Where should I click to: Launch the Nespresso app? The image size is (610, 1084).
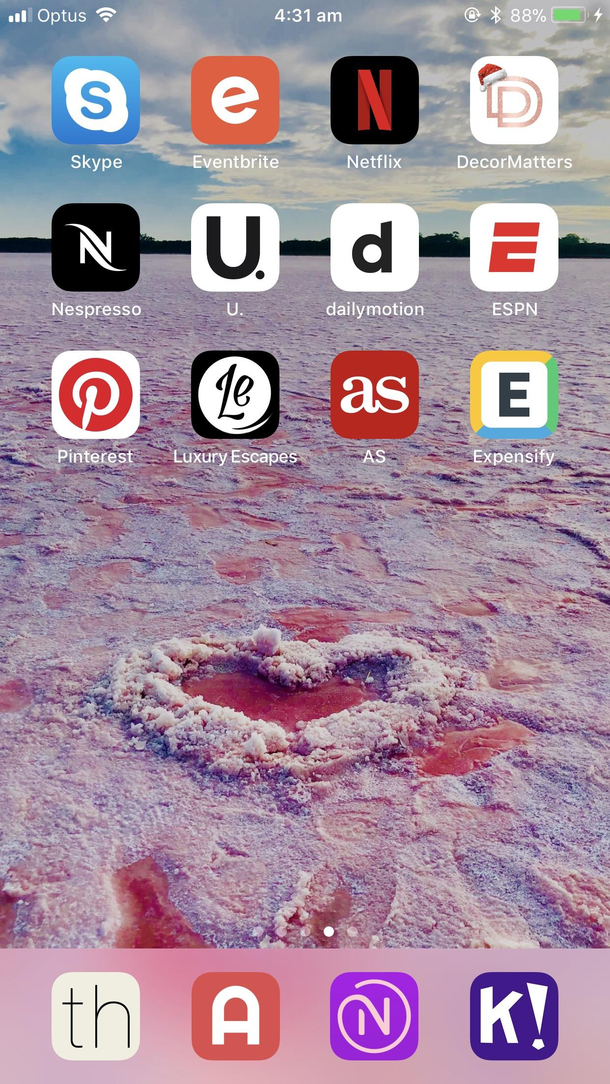coord(96,247)
